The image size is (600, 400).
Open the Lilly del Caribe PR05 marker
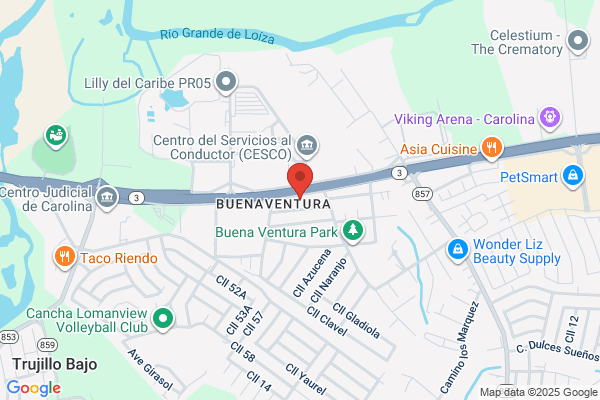click(226, 83)
